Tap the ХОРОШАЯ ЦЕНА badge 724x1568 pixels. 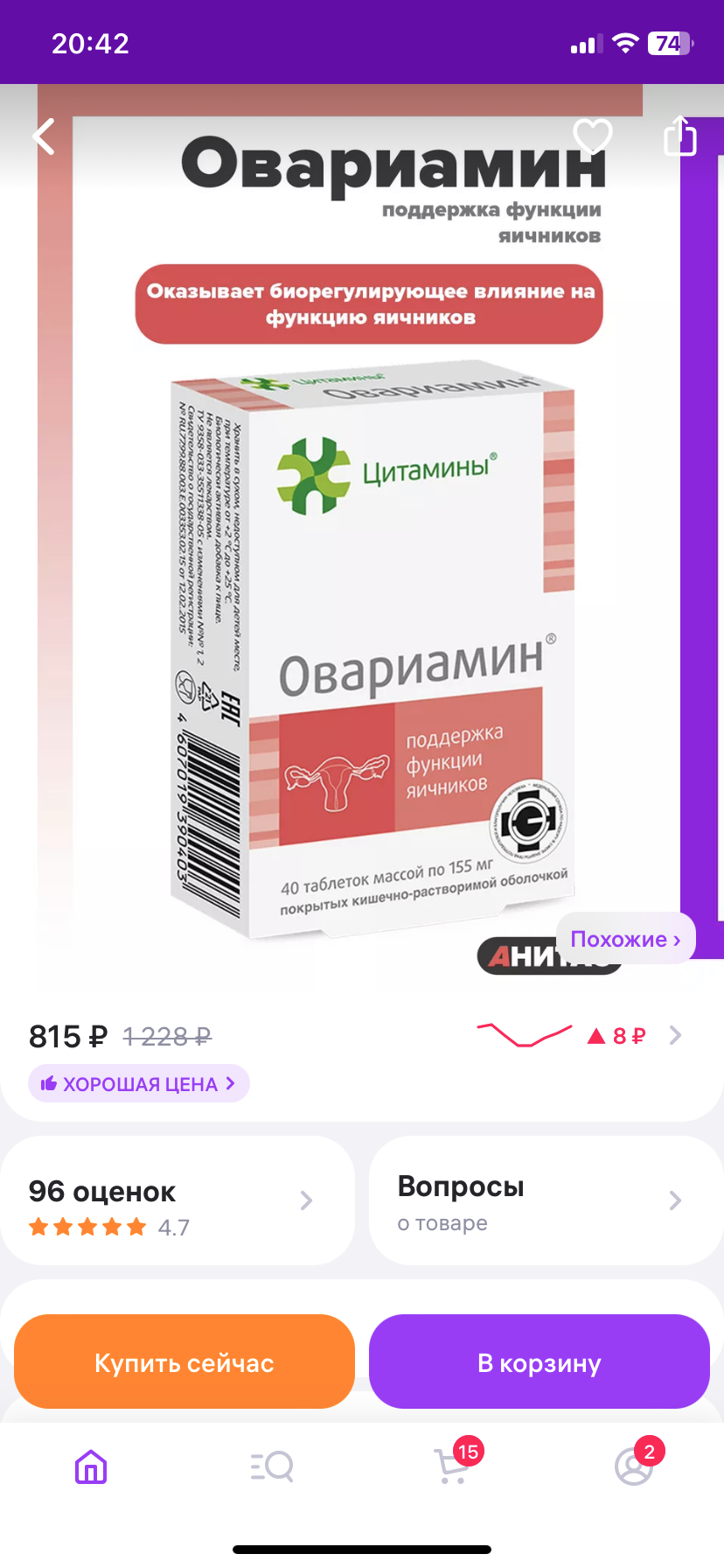point(139,1083)
